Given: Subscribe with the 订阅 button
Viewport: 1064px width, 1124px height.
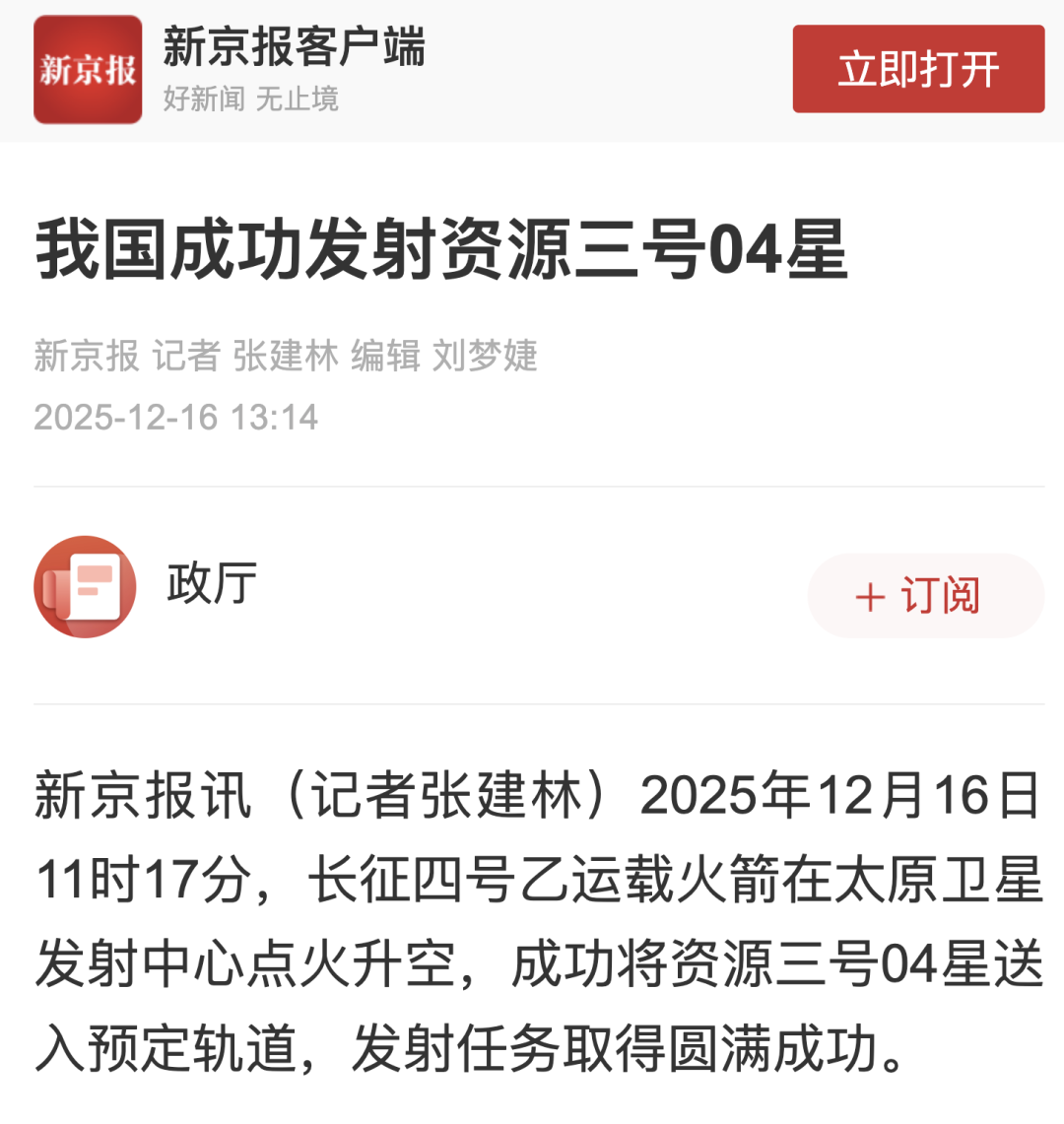Looking at the screenshot, I should (925, 596).
